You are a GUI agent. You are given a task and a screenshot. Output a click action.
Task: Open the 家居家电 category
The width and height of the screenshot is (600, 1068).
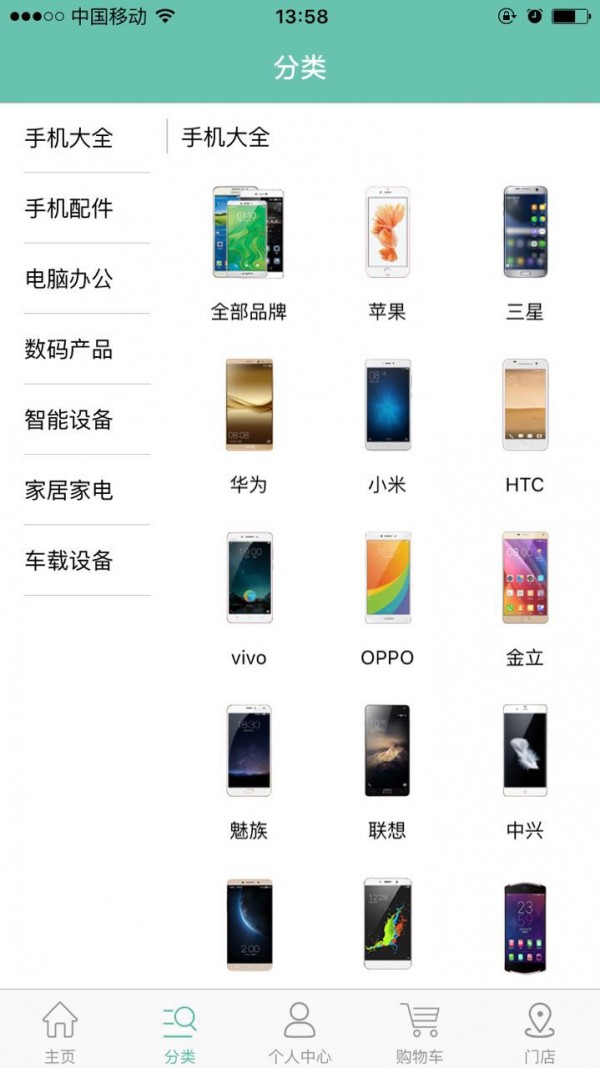coord(69,491)
